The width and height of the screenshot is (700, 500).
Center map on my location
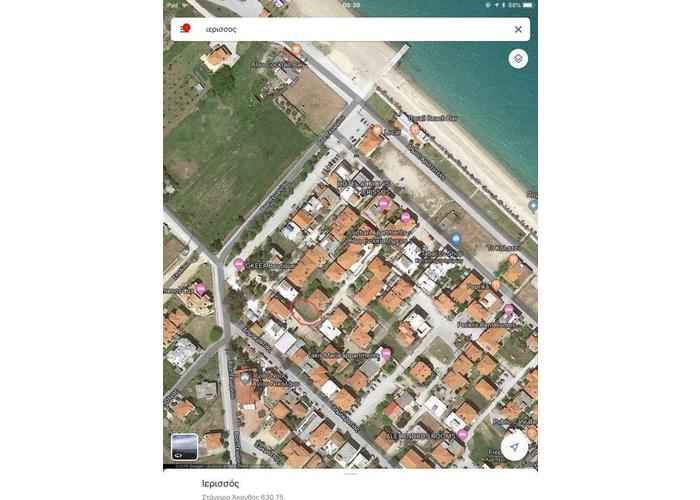514,447
